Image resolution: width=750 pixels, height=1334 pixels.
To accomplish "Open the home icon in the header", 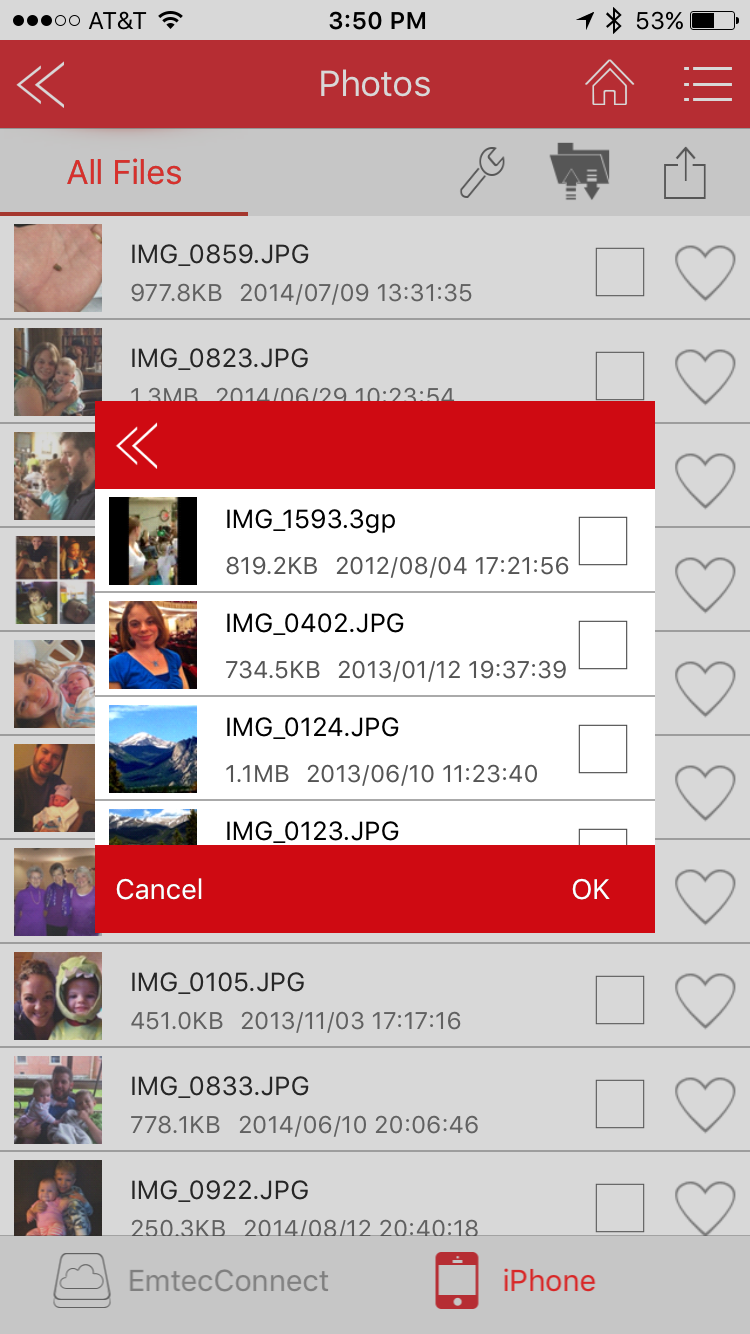I will point(609,84).
